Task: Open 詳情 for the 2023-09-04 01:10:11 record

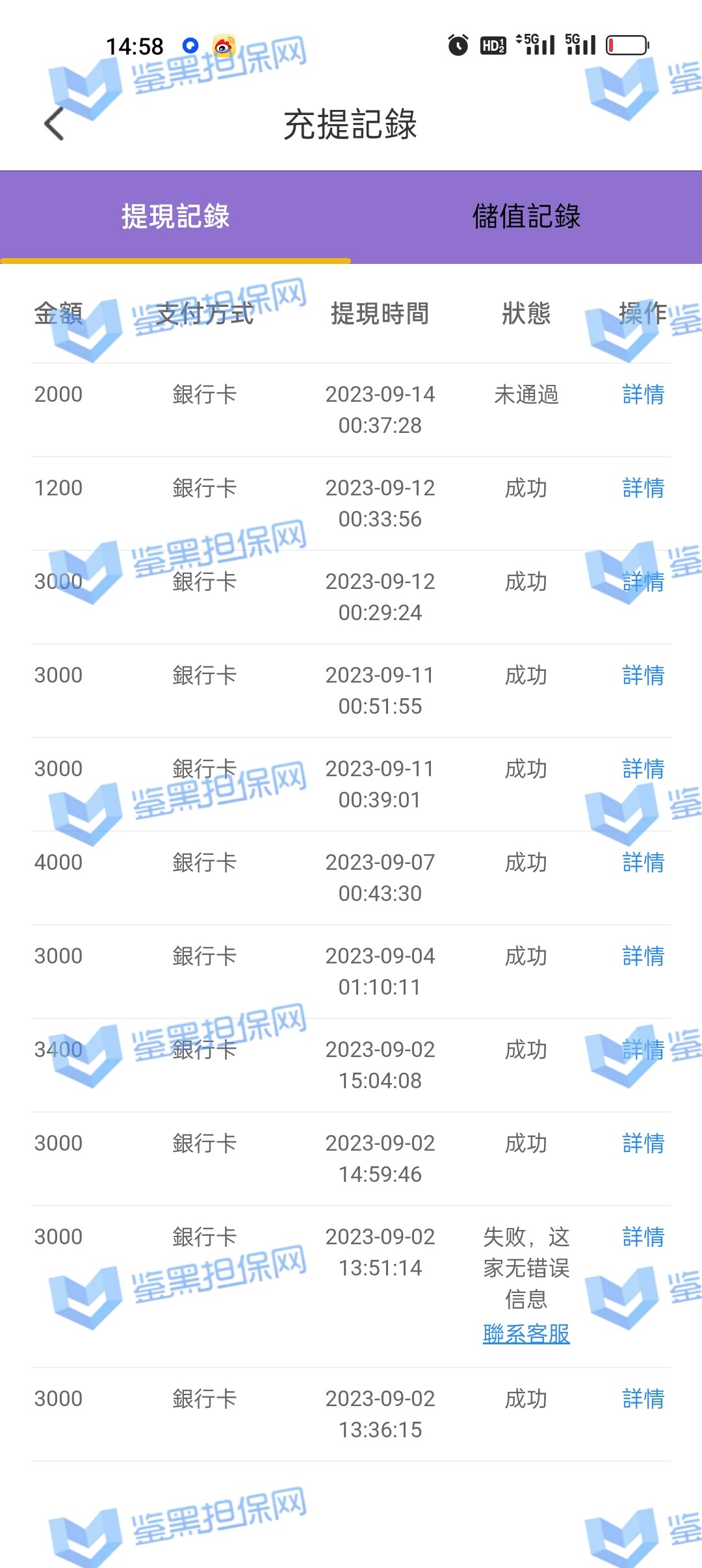Action: point(643,956)
